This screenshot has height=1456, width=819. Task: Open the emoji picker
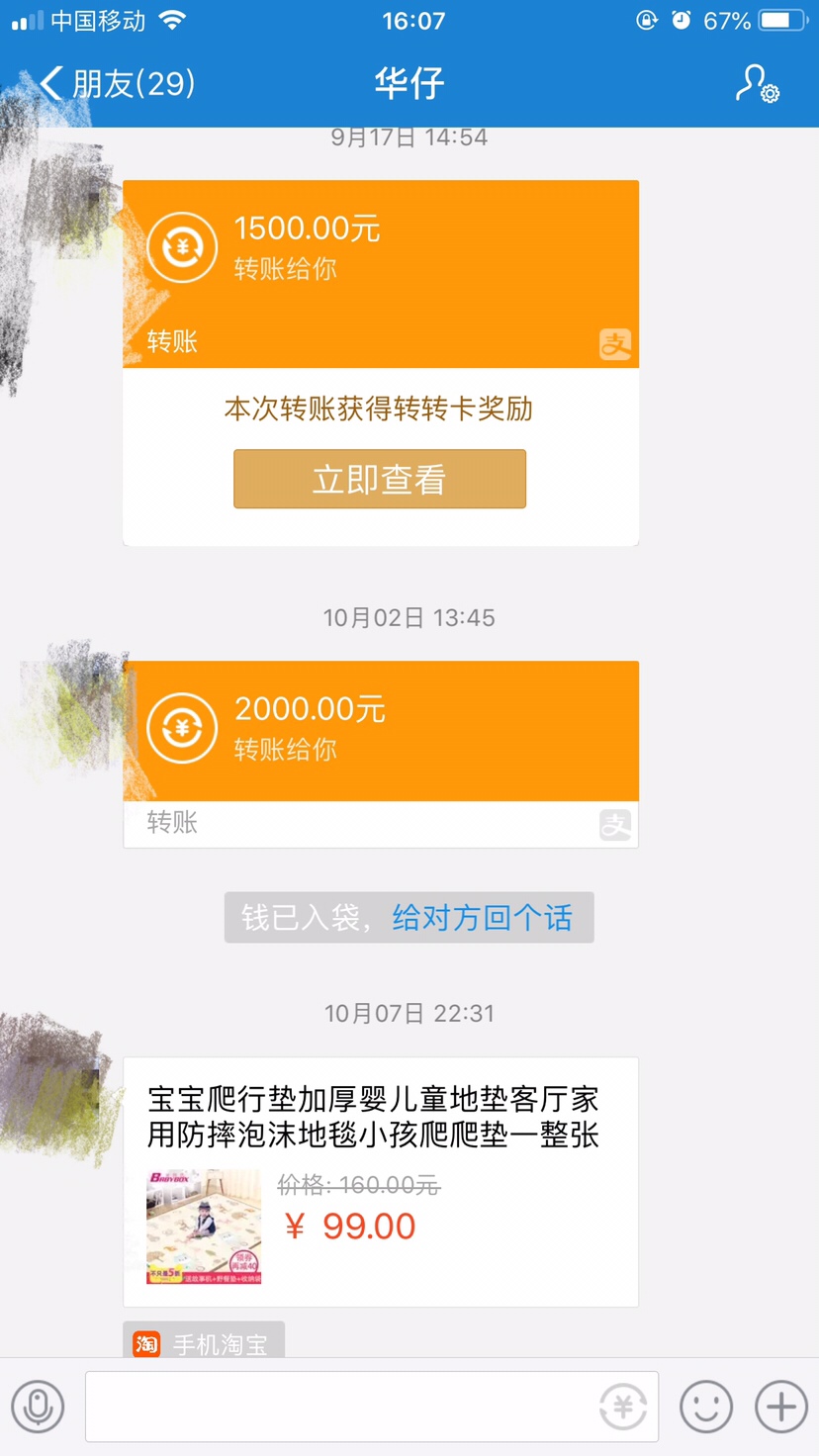[x=706, y=1406]
